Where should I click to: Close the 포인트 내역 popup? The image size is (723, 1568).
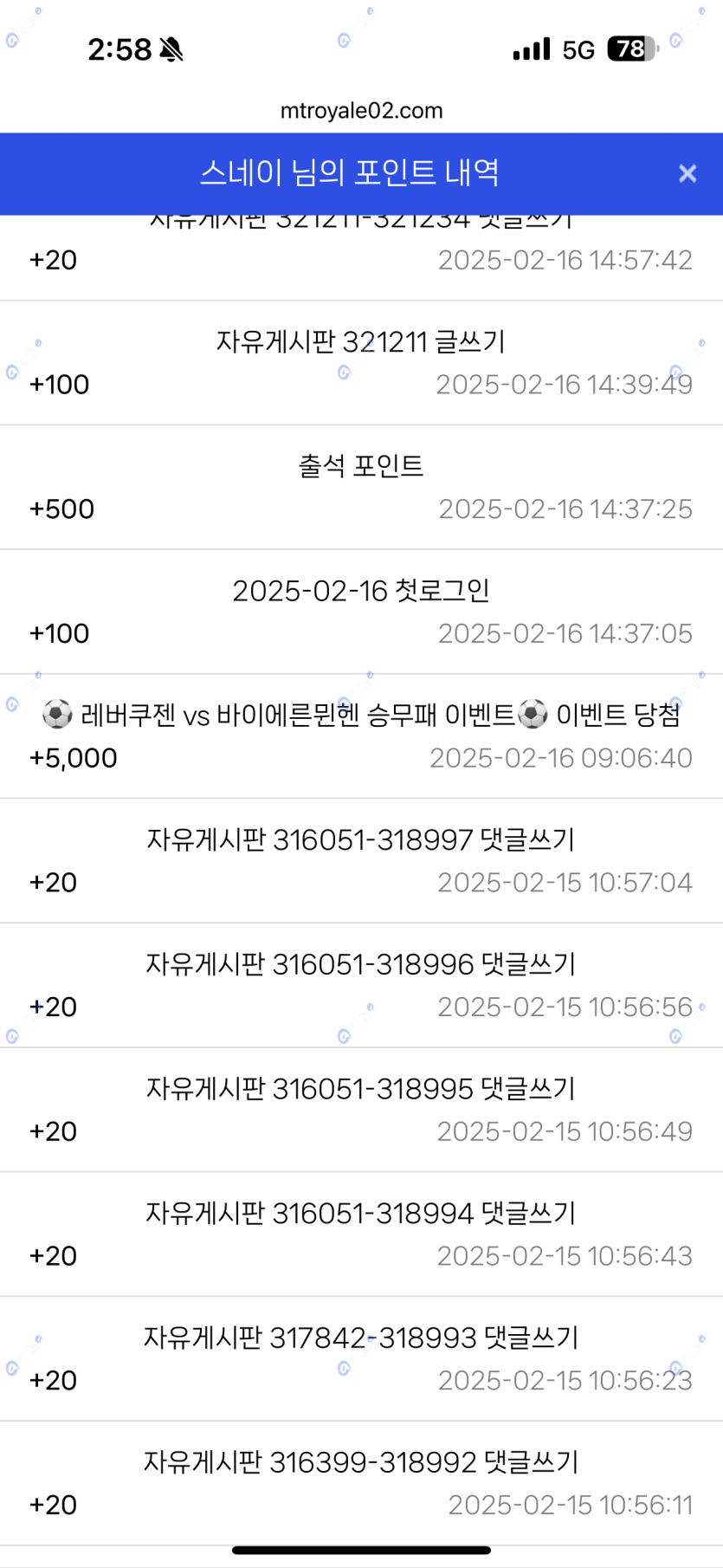687,173
